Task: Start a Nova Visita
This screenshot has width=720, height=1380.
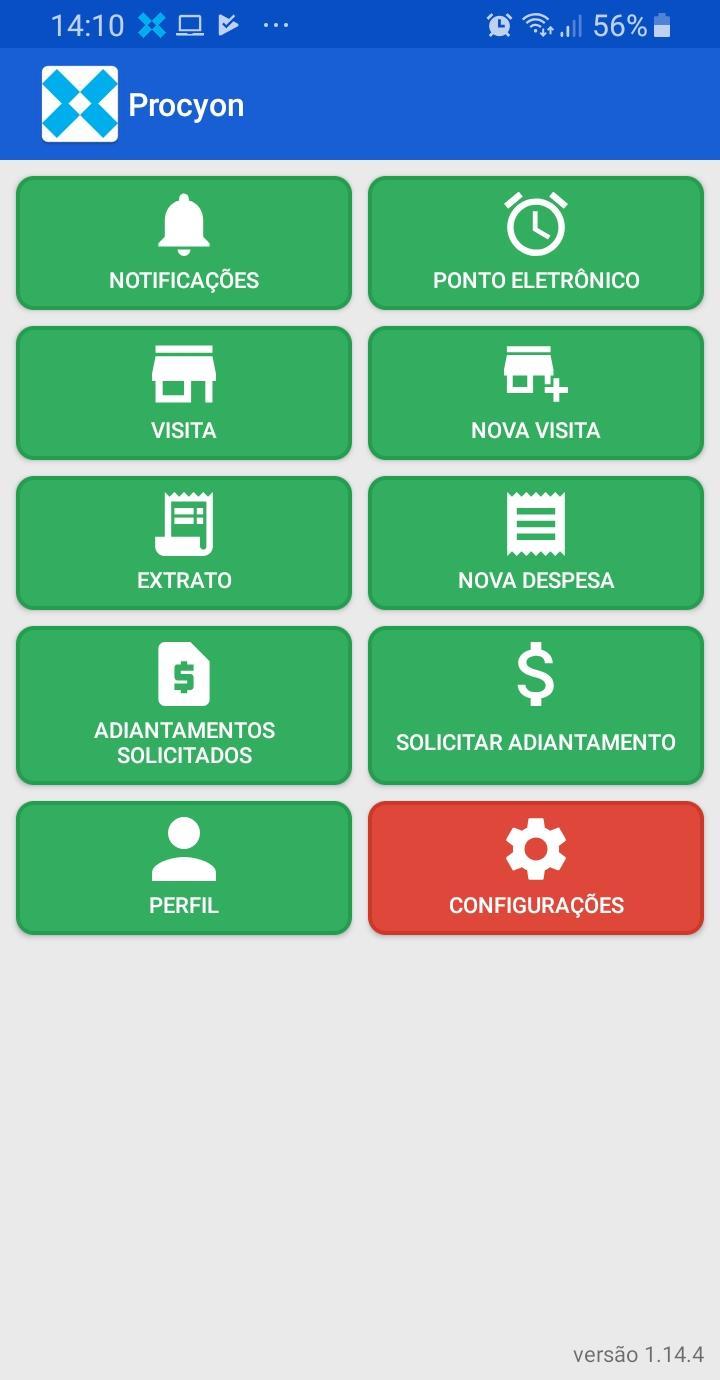Action: tap(536, 393)
